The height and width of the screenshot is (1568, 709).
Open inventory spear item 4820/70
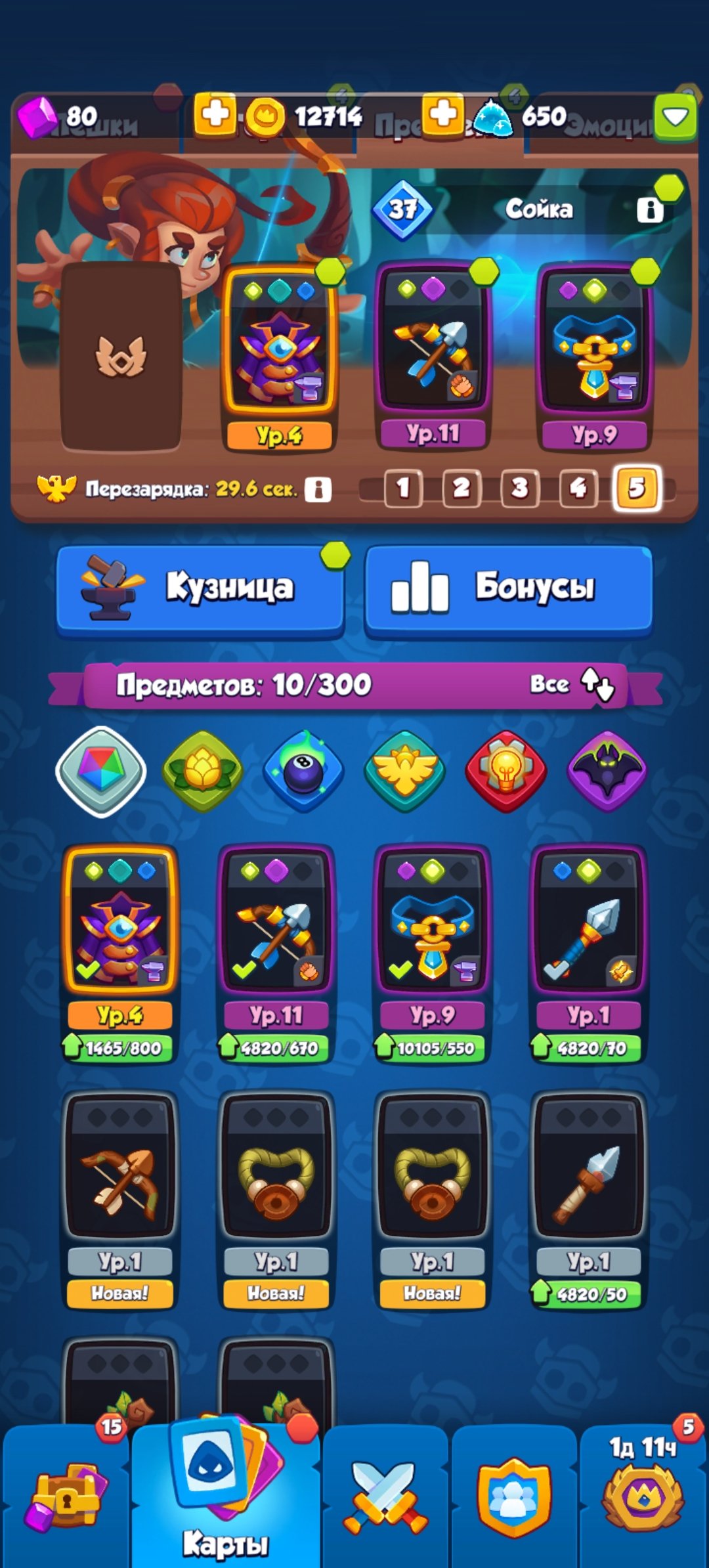[589, 953]
